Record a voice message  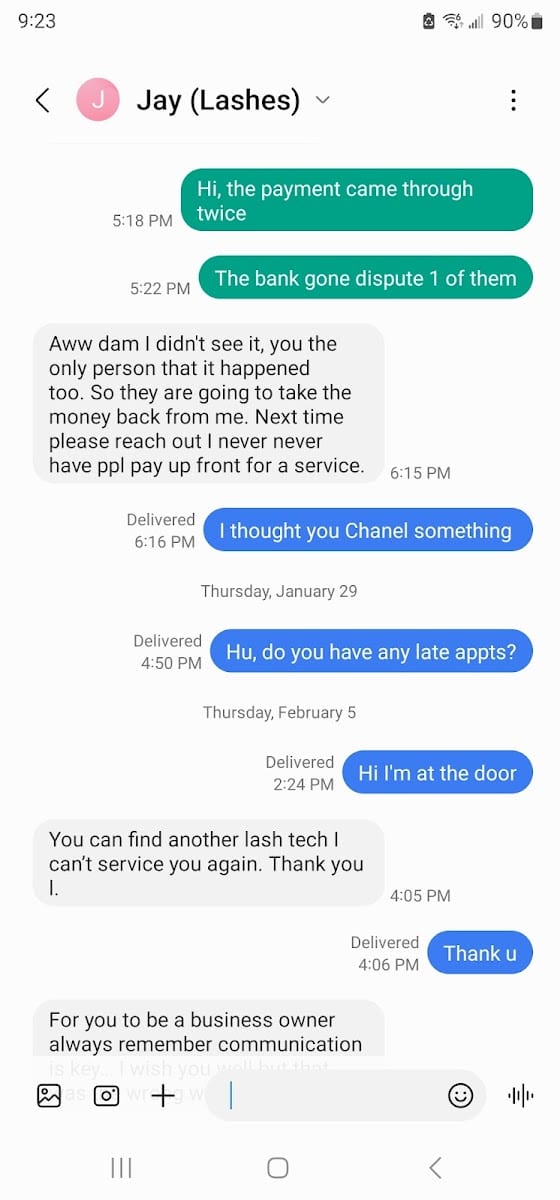[521, 1096]
